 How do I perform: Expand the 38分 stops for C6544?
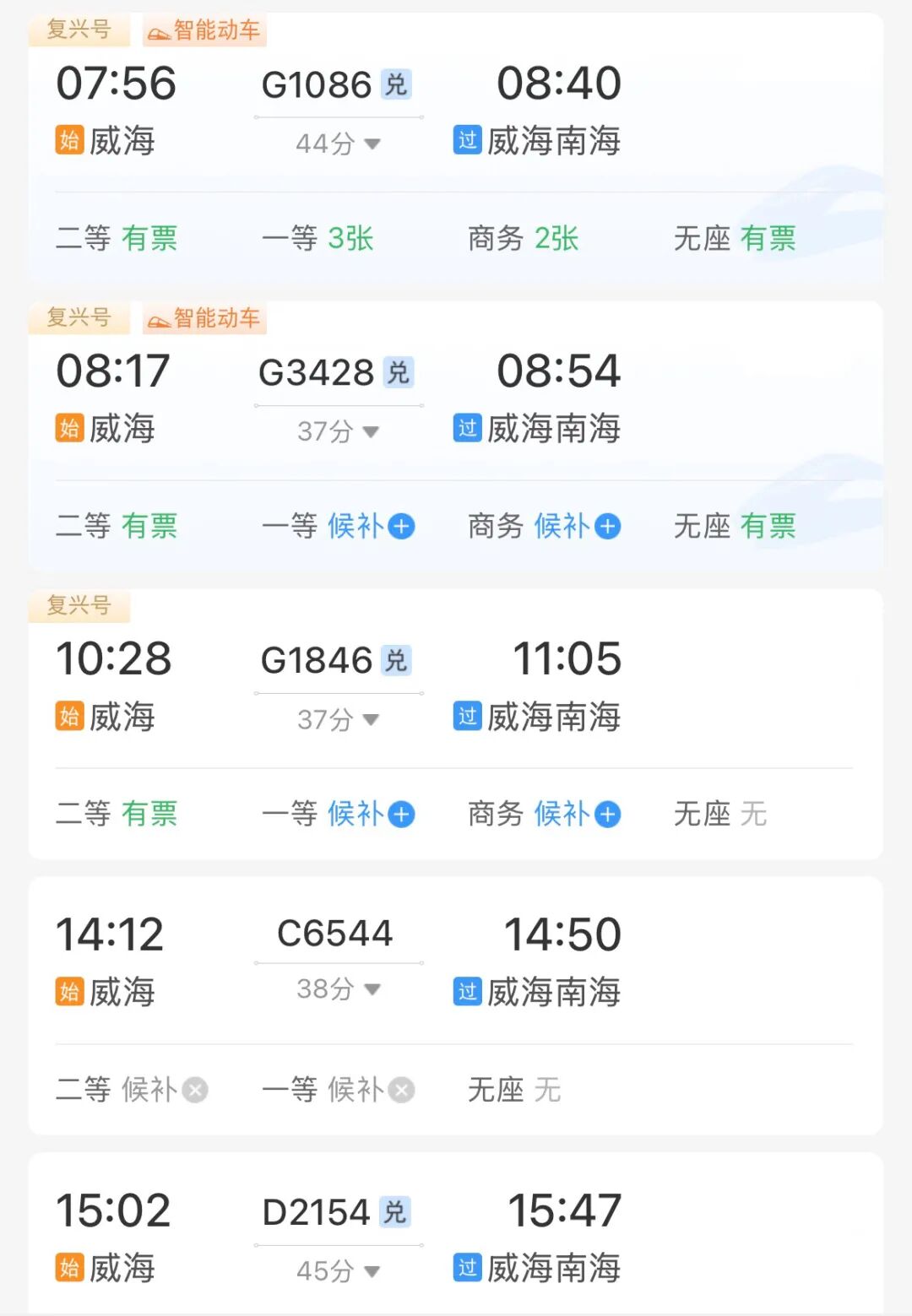click(338, 988)
